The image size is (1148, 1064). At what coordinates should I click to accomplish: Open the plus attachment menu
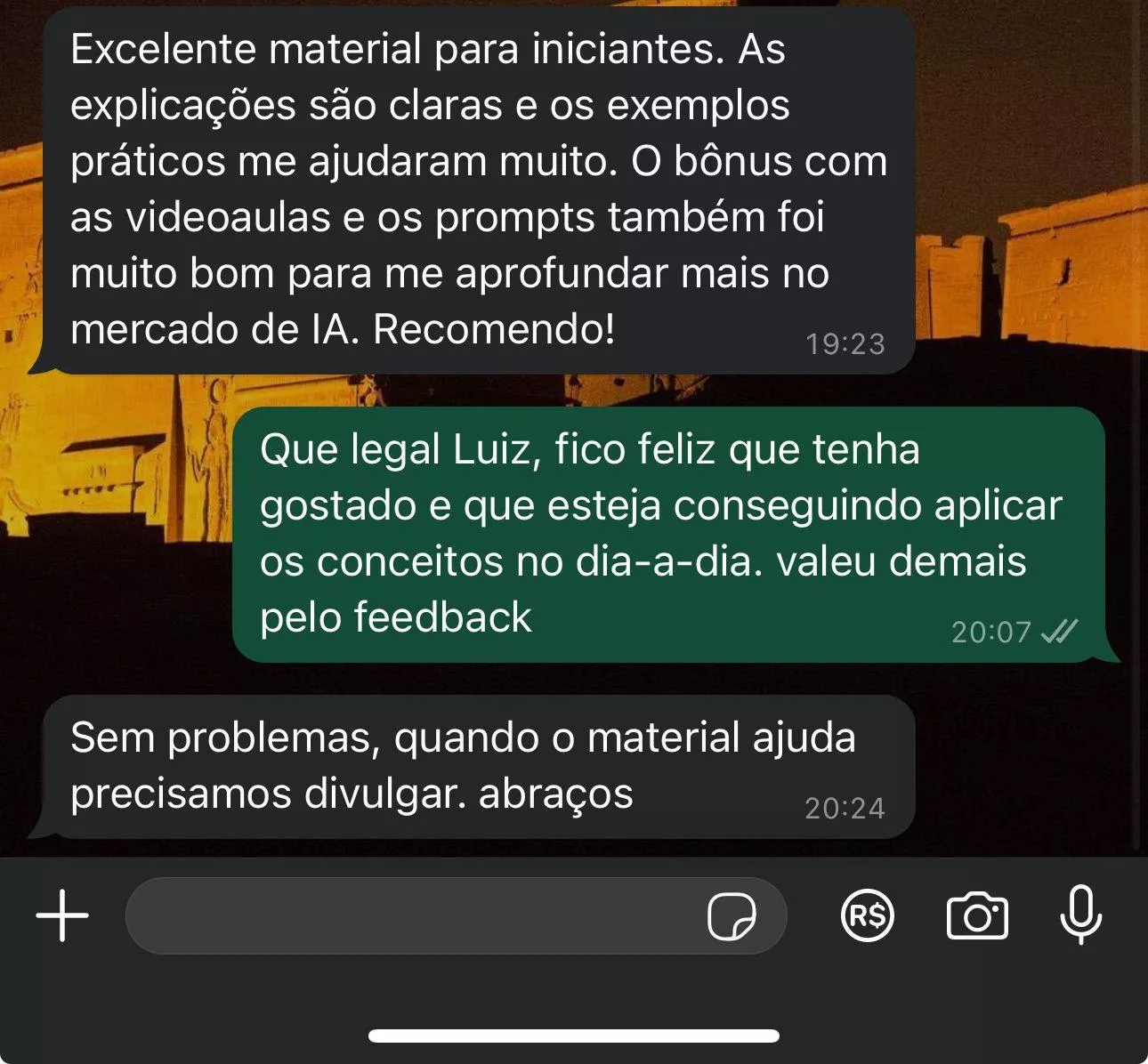tap(62, 915)
